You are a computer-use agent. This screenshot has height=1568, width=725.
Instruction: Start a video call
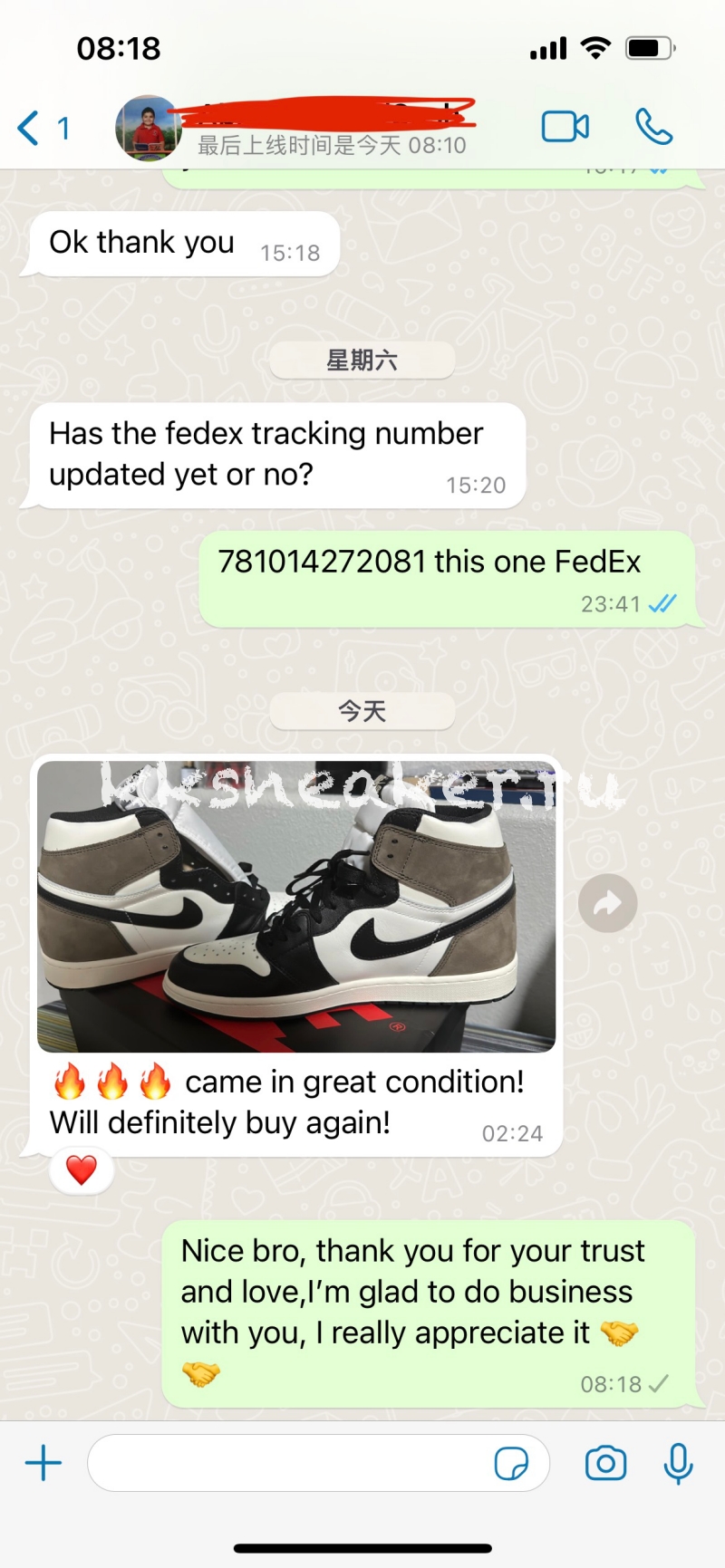pyautogui.click(x=565, y=127)
